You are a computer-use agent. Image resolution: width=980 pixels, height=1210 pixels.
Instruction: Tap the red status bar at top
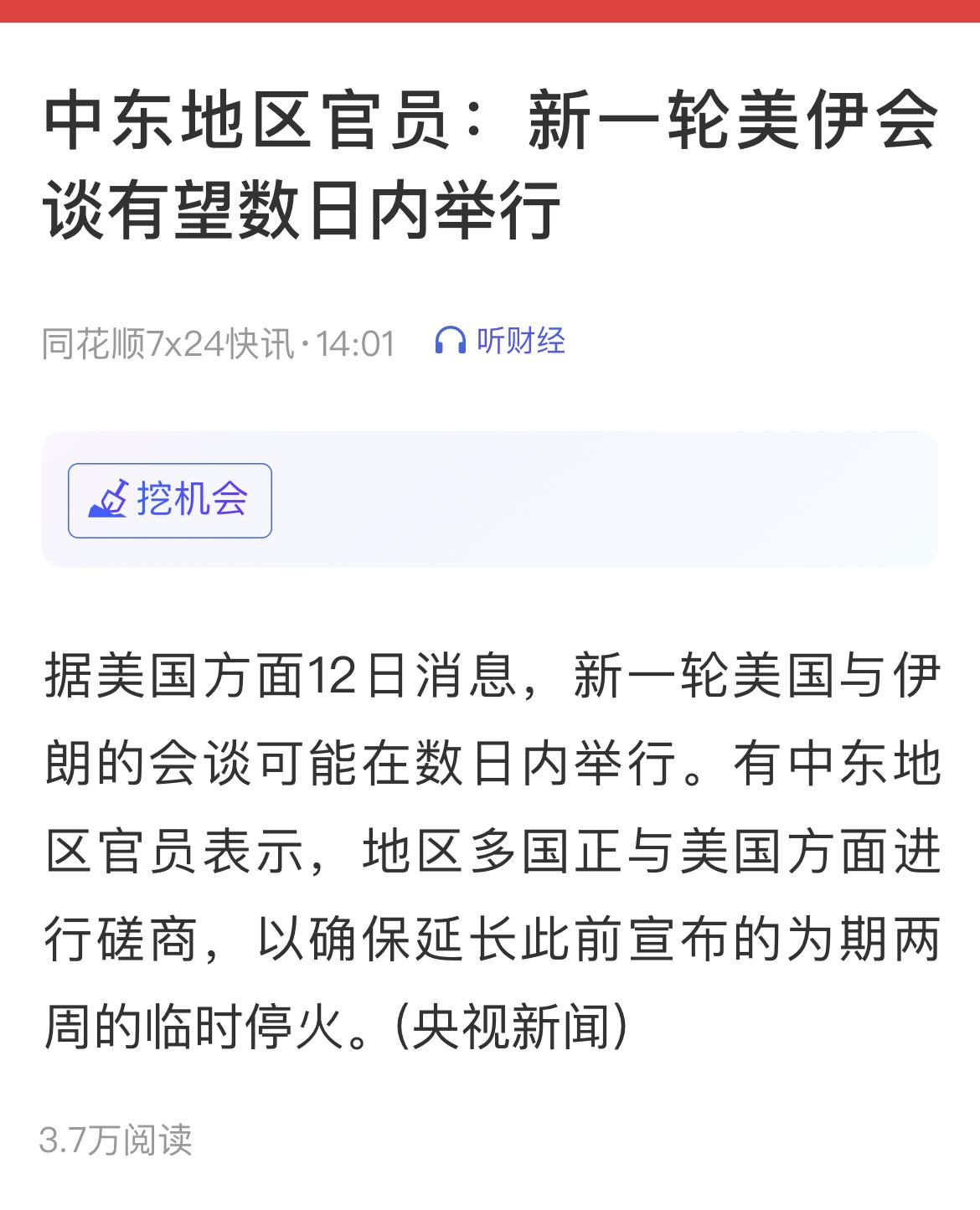tap(490, 13)
